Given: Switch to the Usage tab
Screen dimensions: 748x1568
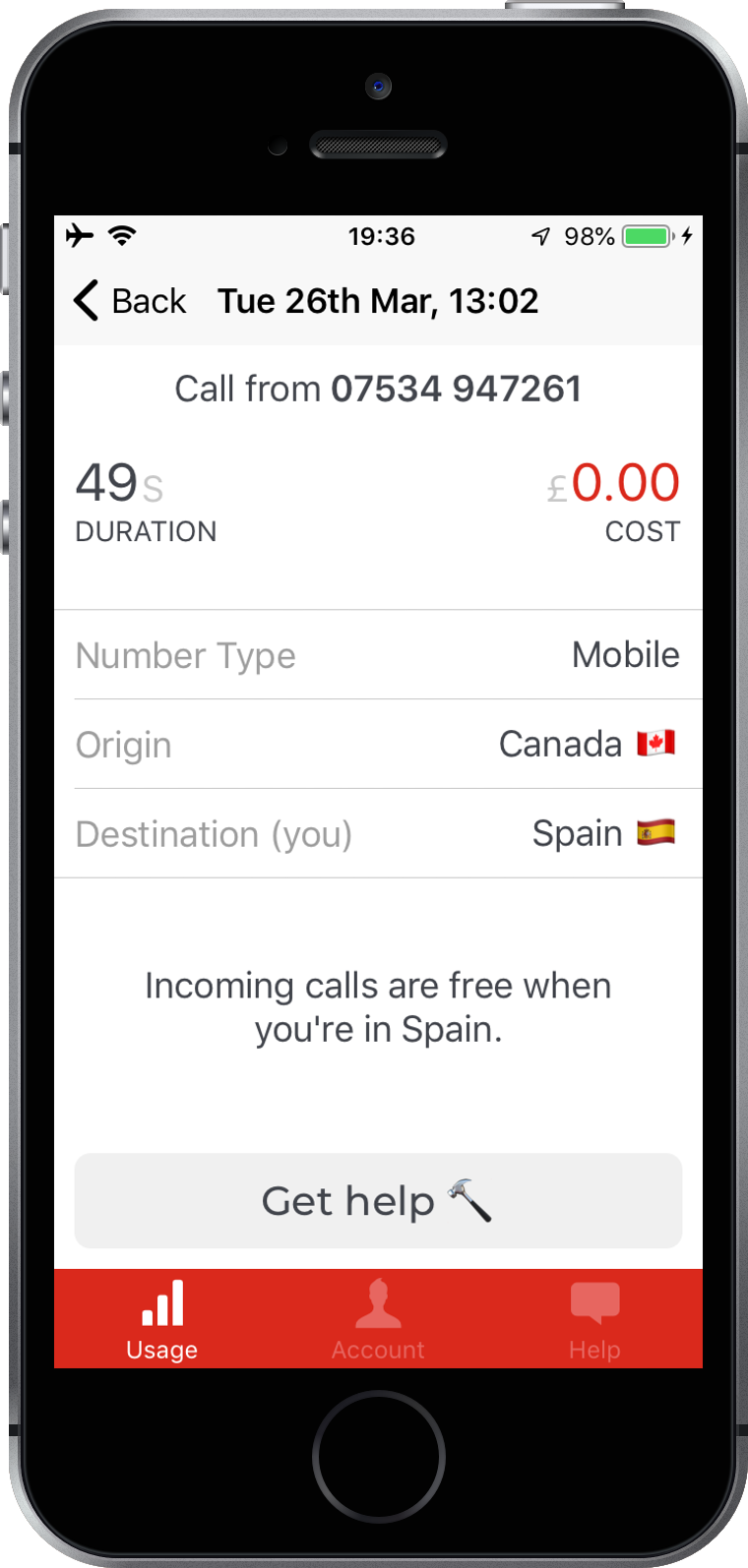Looking at the screenshot, I should tap(162, 1319).
